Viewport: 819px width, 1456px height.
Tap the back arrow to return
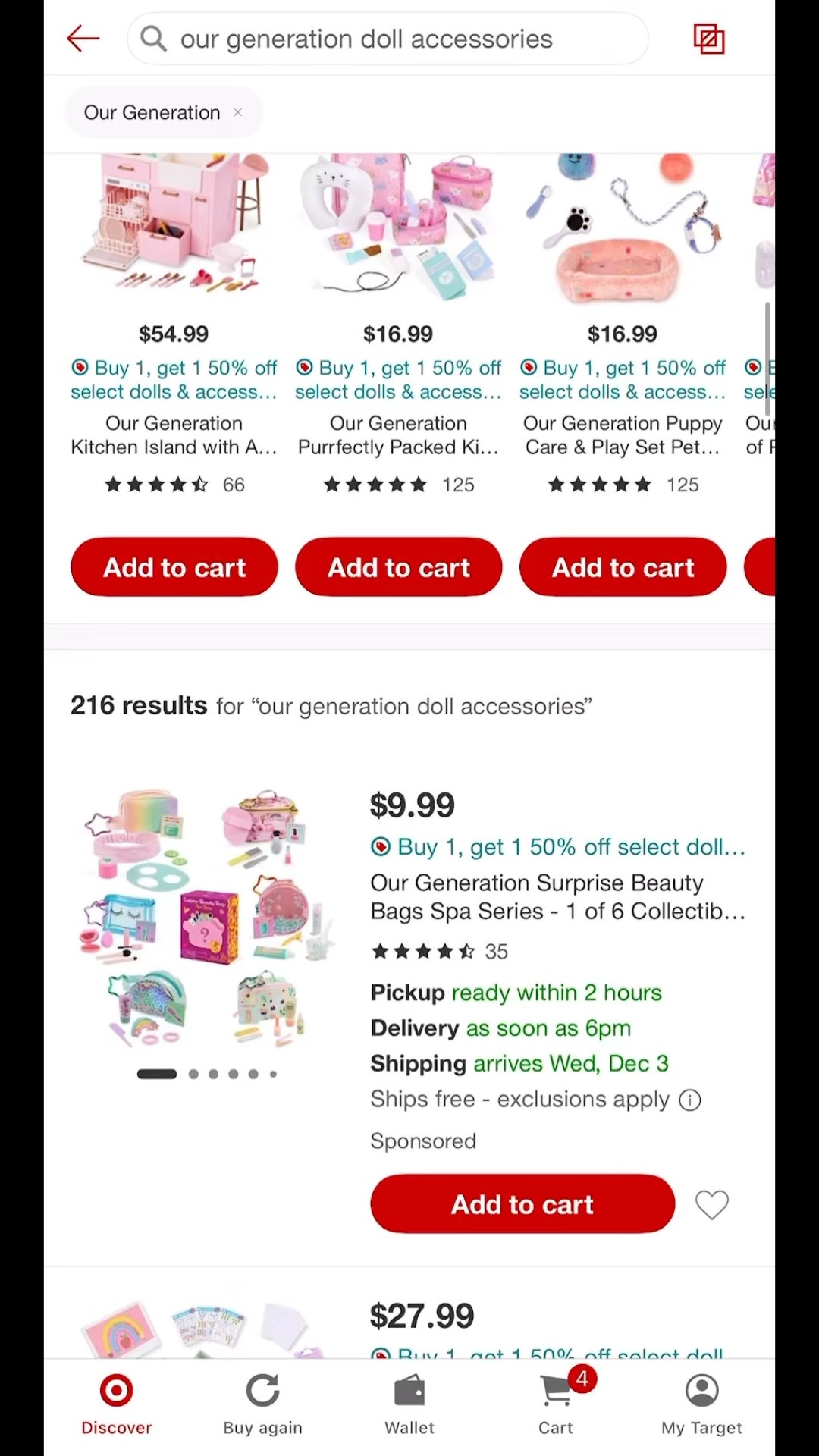(83, 39)
